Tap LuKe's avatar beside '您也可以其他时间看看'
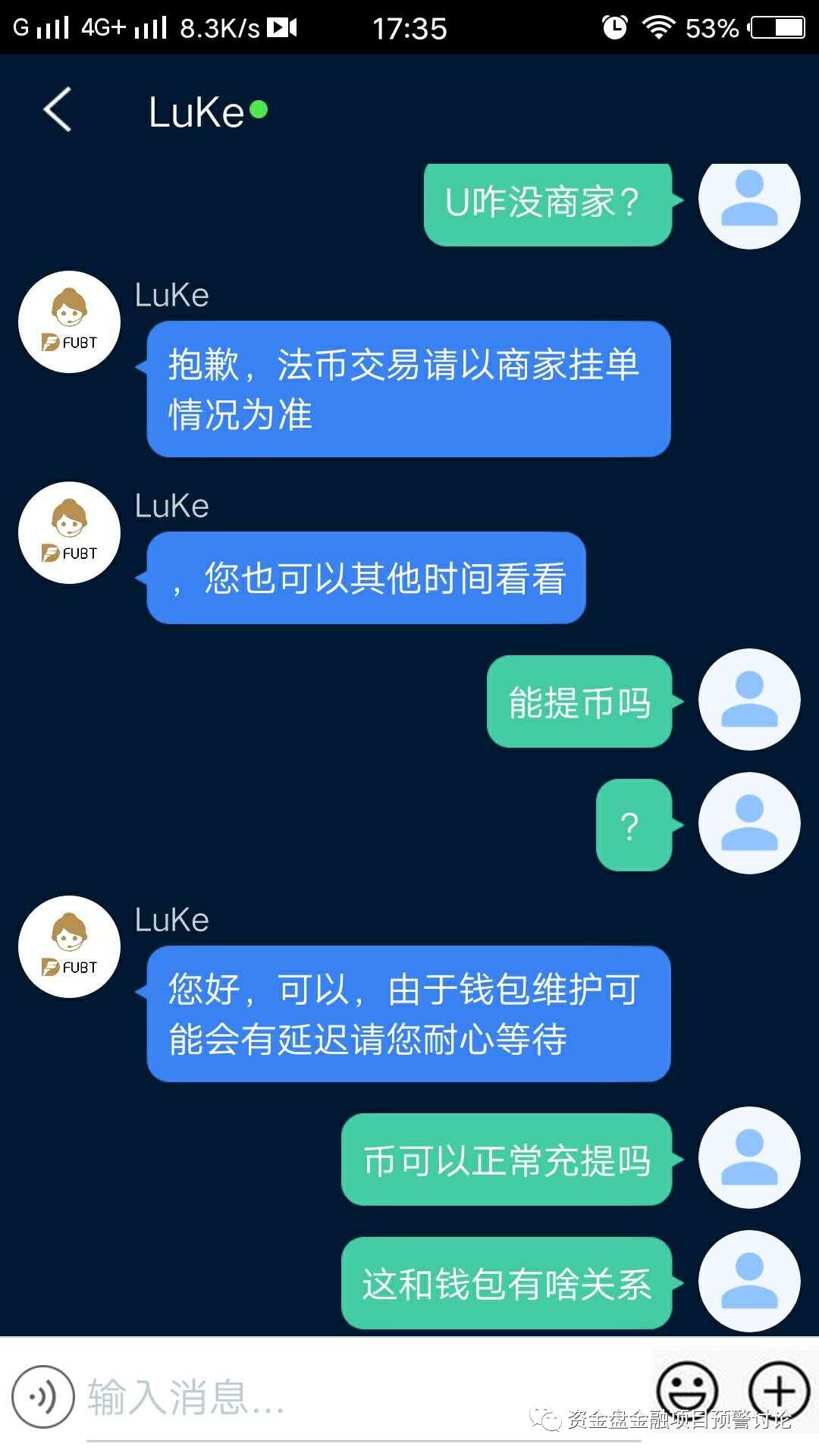 (x=68, y=533)
